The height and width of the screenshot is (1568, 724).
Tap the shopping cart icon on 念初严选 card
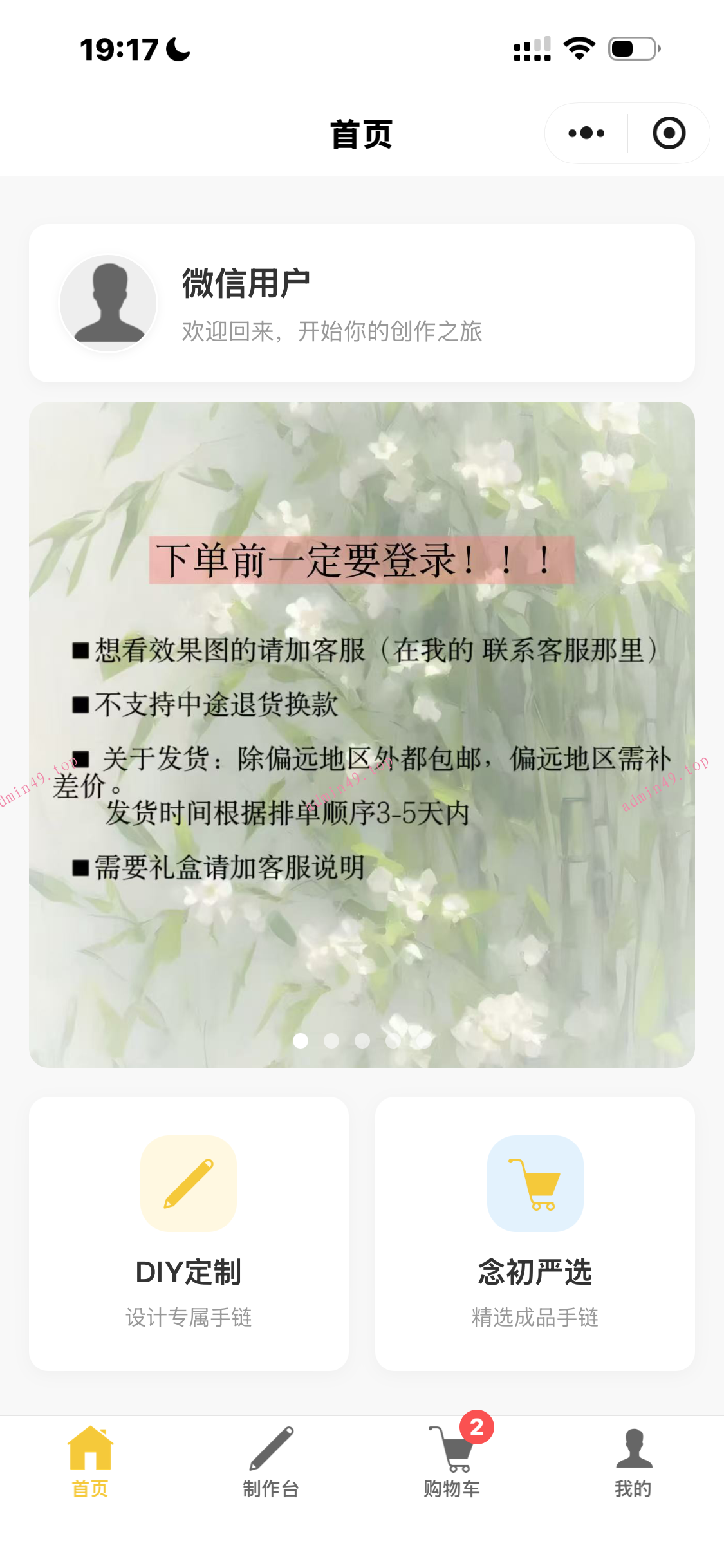coord(535,1184)
